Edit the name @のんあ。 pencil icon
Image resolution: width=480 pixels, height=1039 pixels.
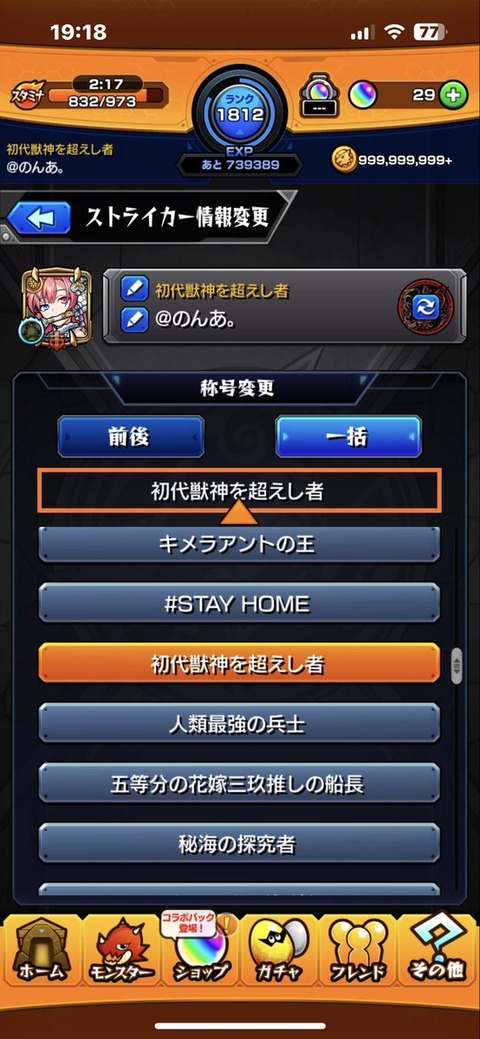[x=135, y=321]
